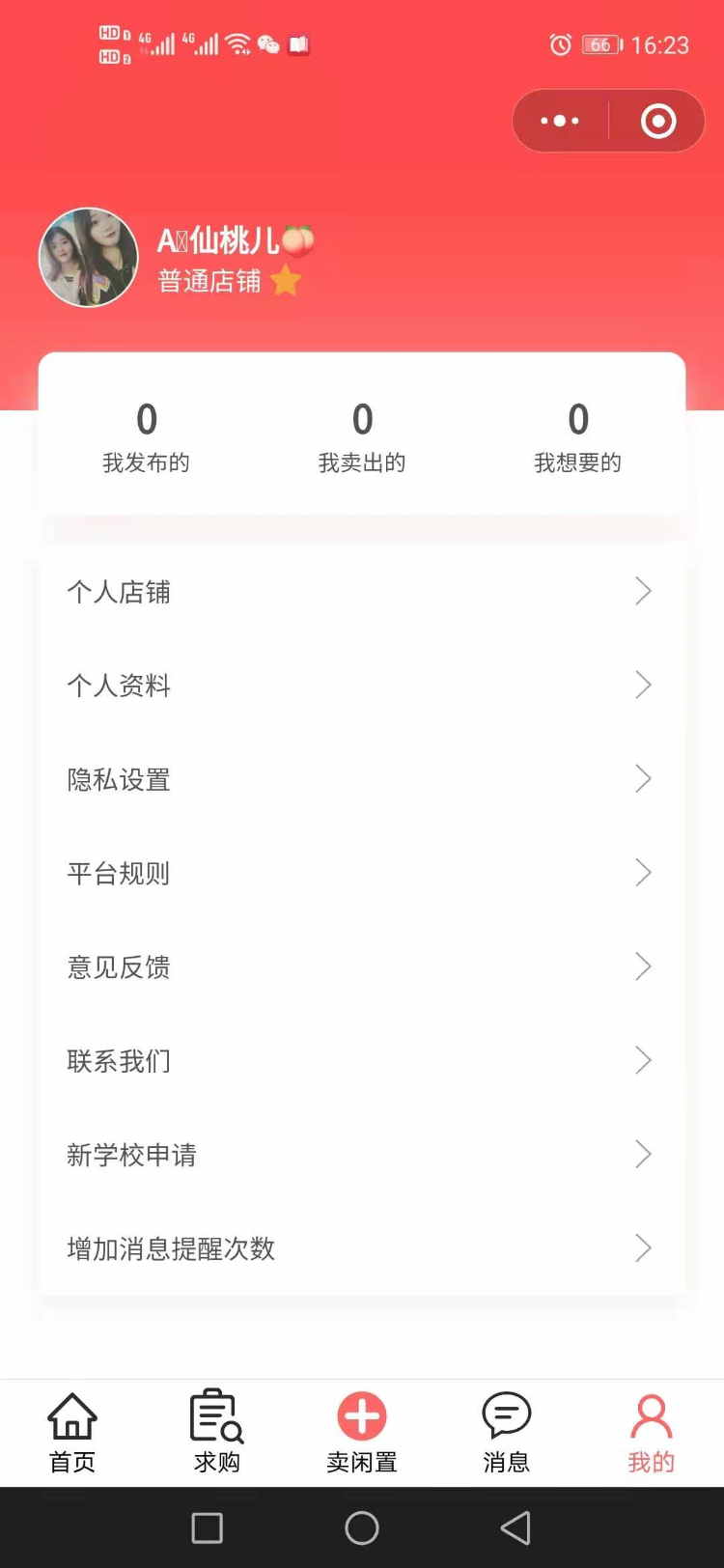Switch to the 首页 tab
Image resolution: width=724 pixels, height=1568 pixels.
(72, 1433)
